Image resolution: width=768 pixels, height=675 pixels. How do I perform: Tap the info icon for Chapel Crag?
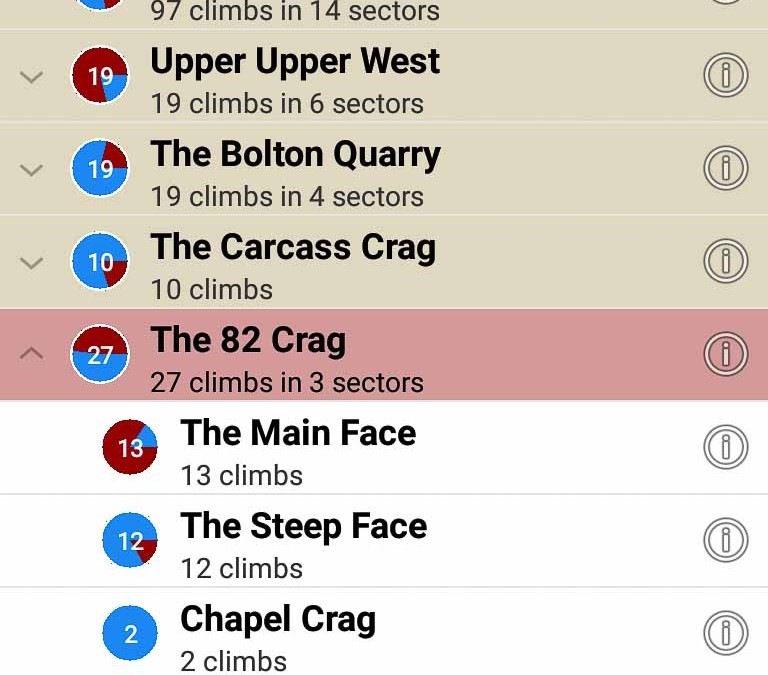click(726, 633)
